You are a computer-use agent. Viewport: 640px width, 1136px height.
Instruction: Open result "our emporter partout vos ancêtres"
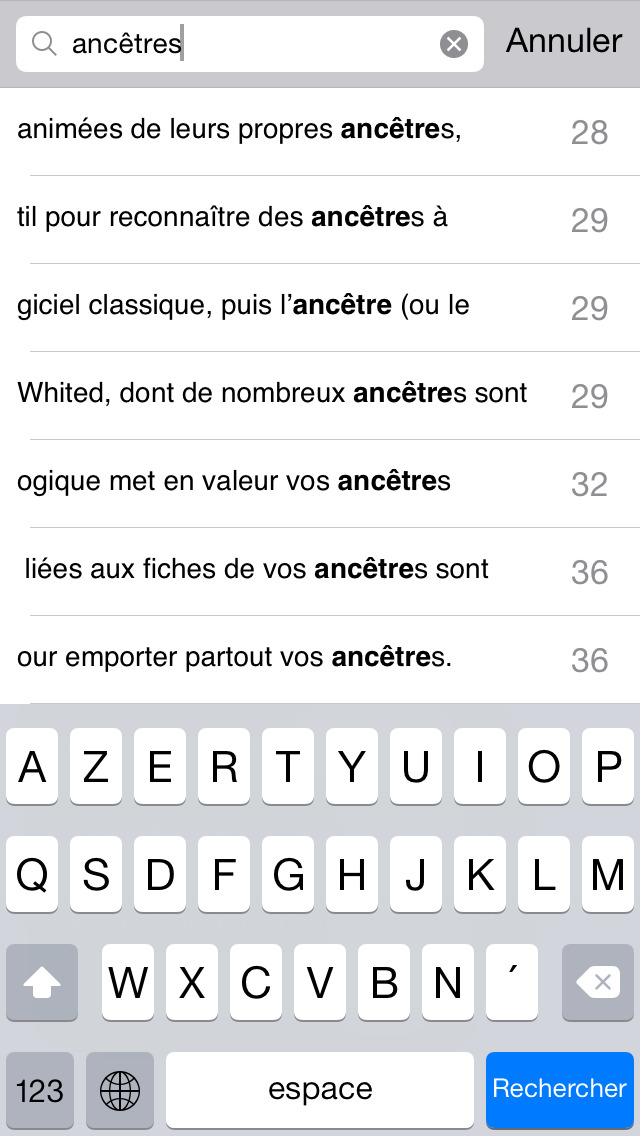320,659
